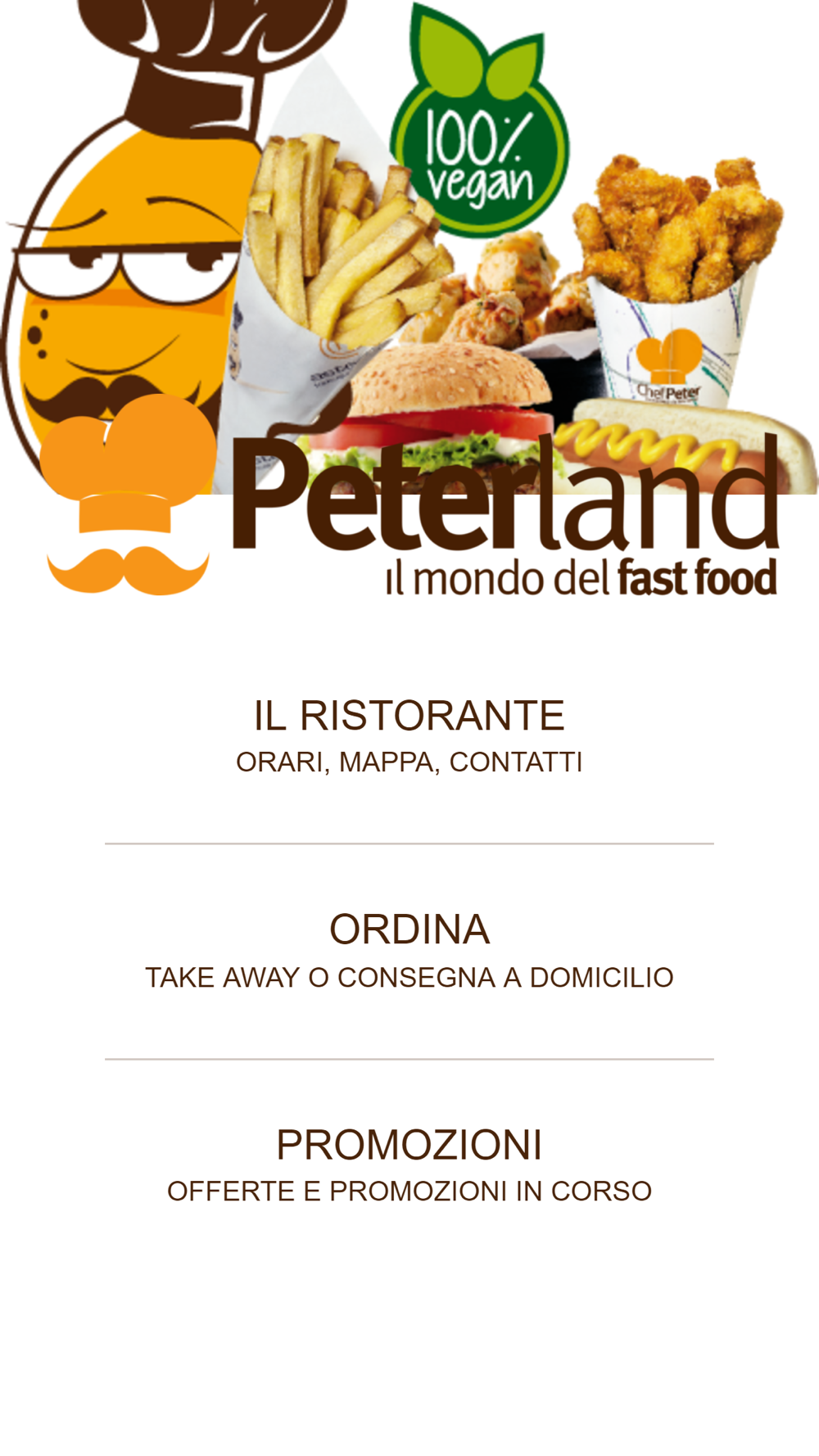Select Ordina for take away or delivery

point(409,951)
